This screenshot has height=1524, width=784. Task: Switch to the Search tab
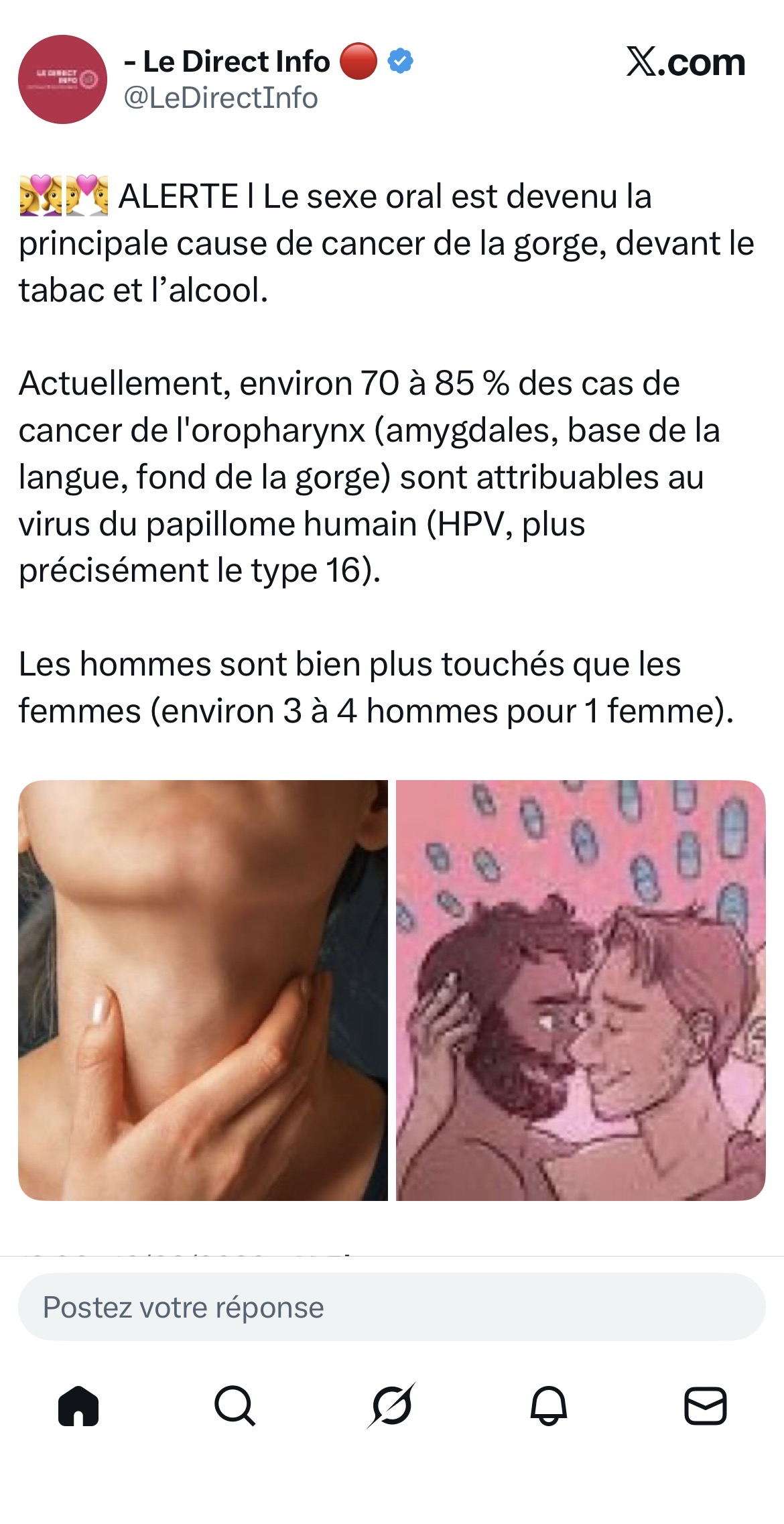[x=235, y=1405]
